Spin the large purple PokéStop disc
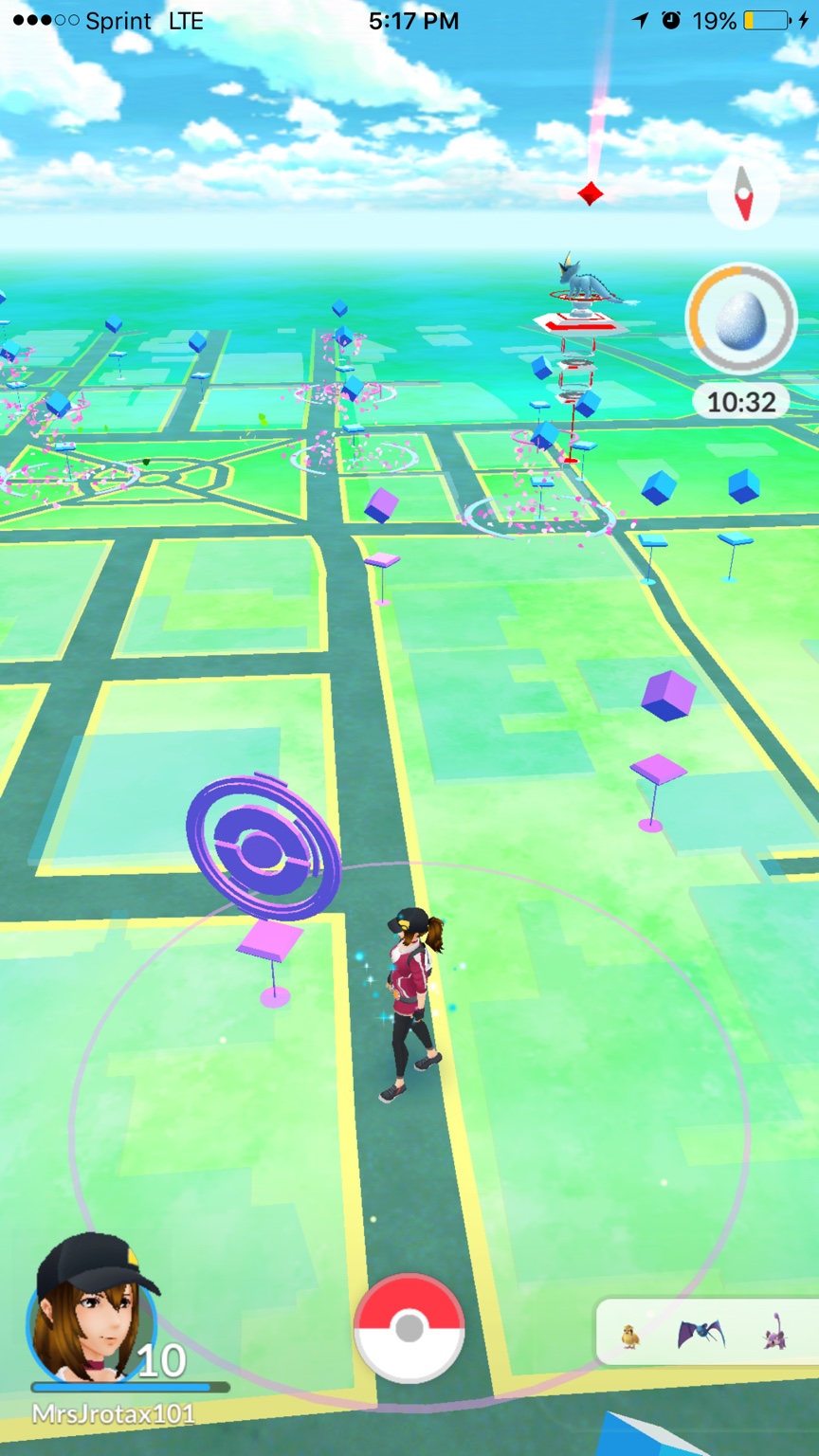The image size is (819, 1456). (264, 846)
